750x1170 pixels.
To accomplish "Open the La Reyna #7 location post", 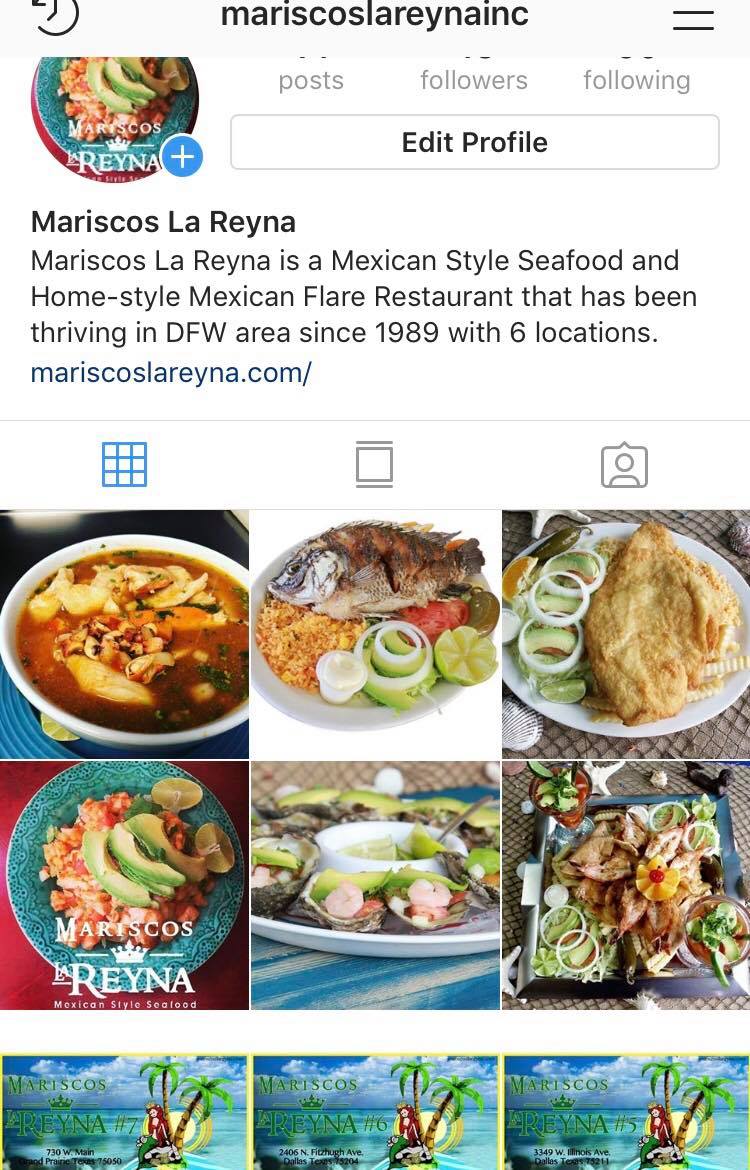I will (124, 1112).
